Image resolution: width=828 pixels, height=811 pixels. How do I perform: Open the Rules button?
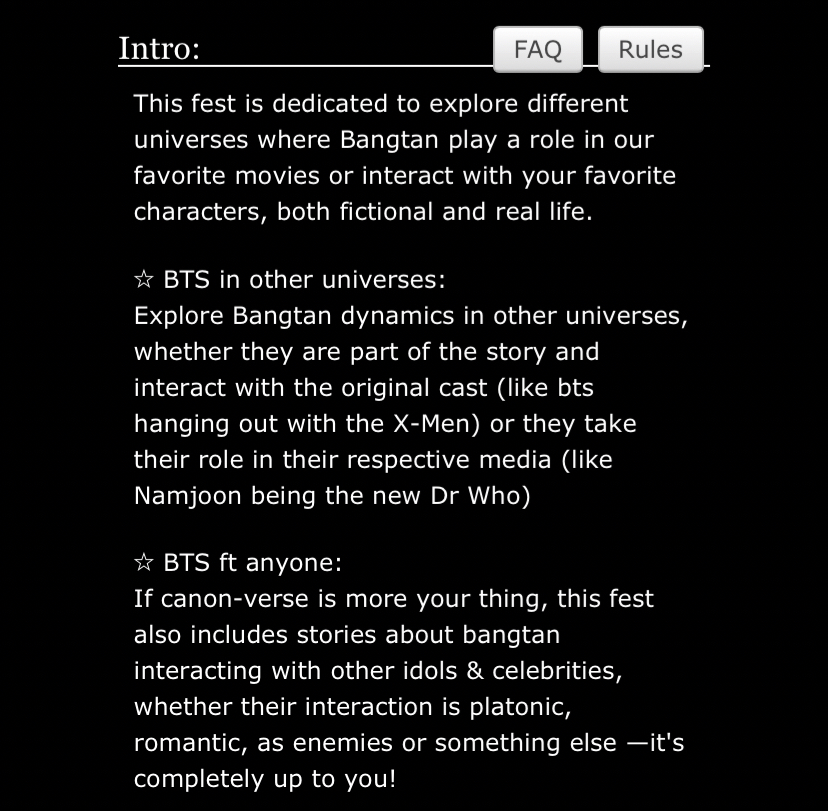pos(650,50)
